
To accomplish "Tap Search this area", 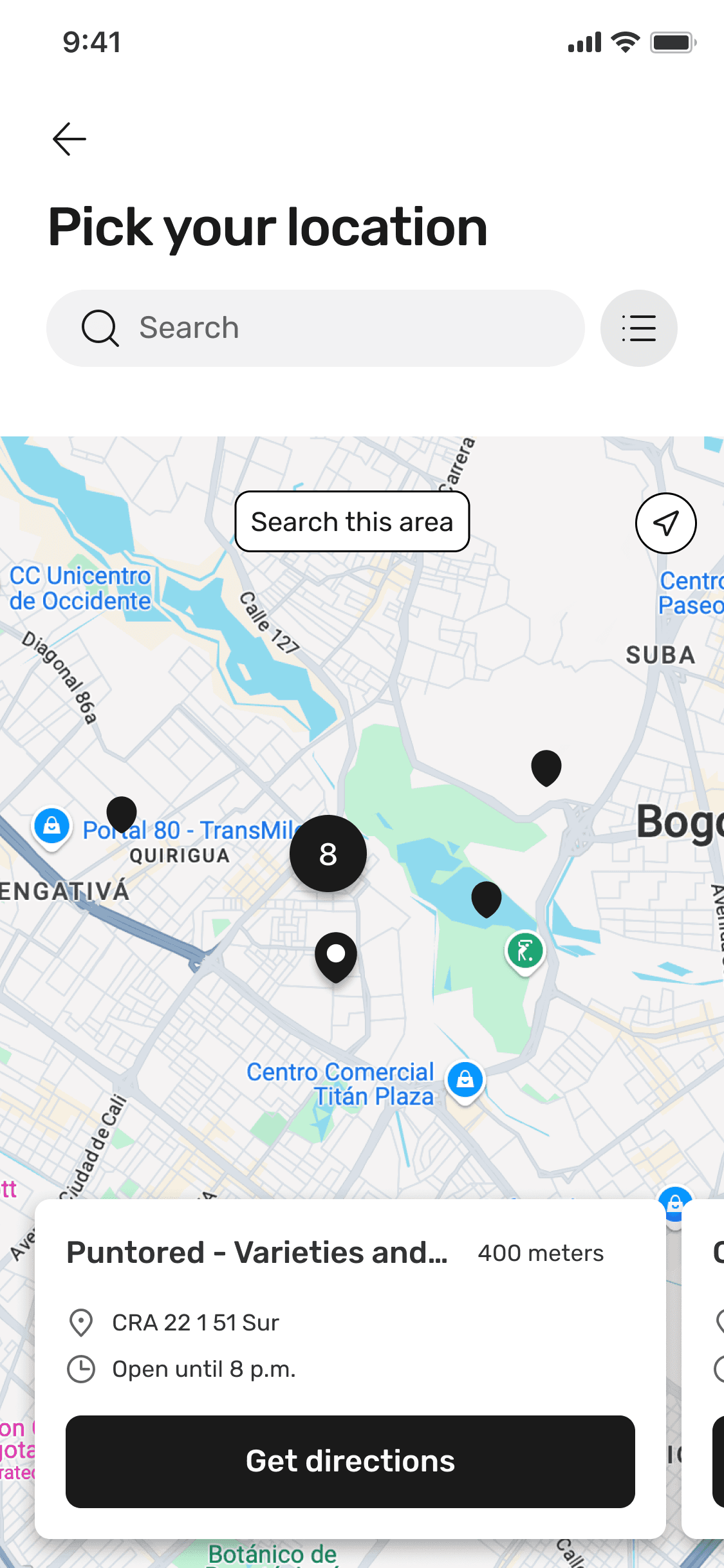I will (x=352, y=522).
